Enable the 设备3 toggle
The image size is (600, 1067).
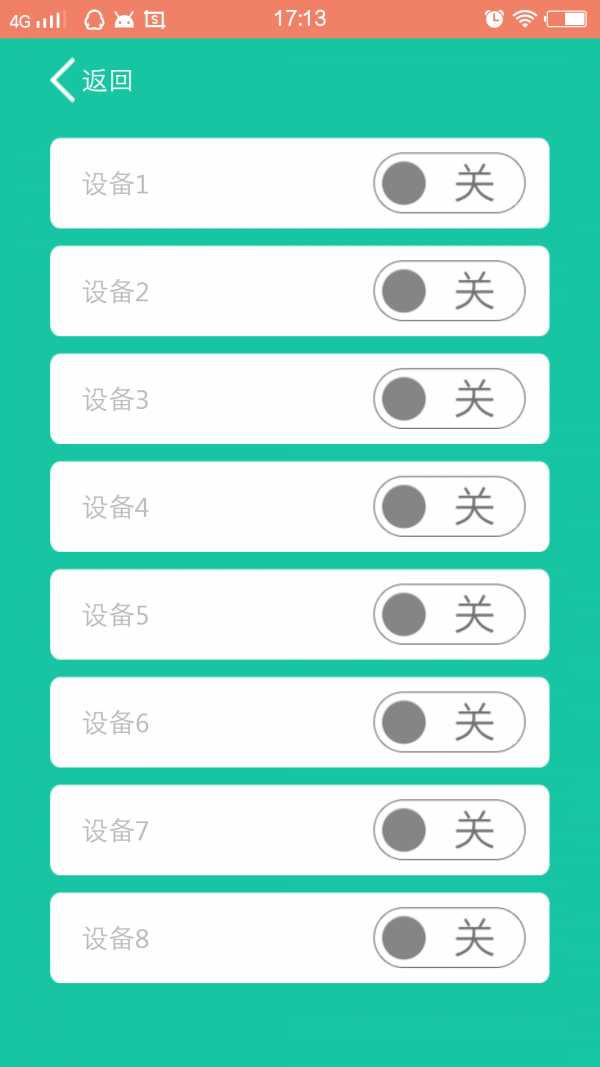click(449, 399)
